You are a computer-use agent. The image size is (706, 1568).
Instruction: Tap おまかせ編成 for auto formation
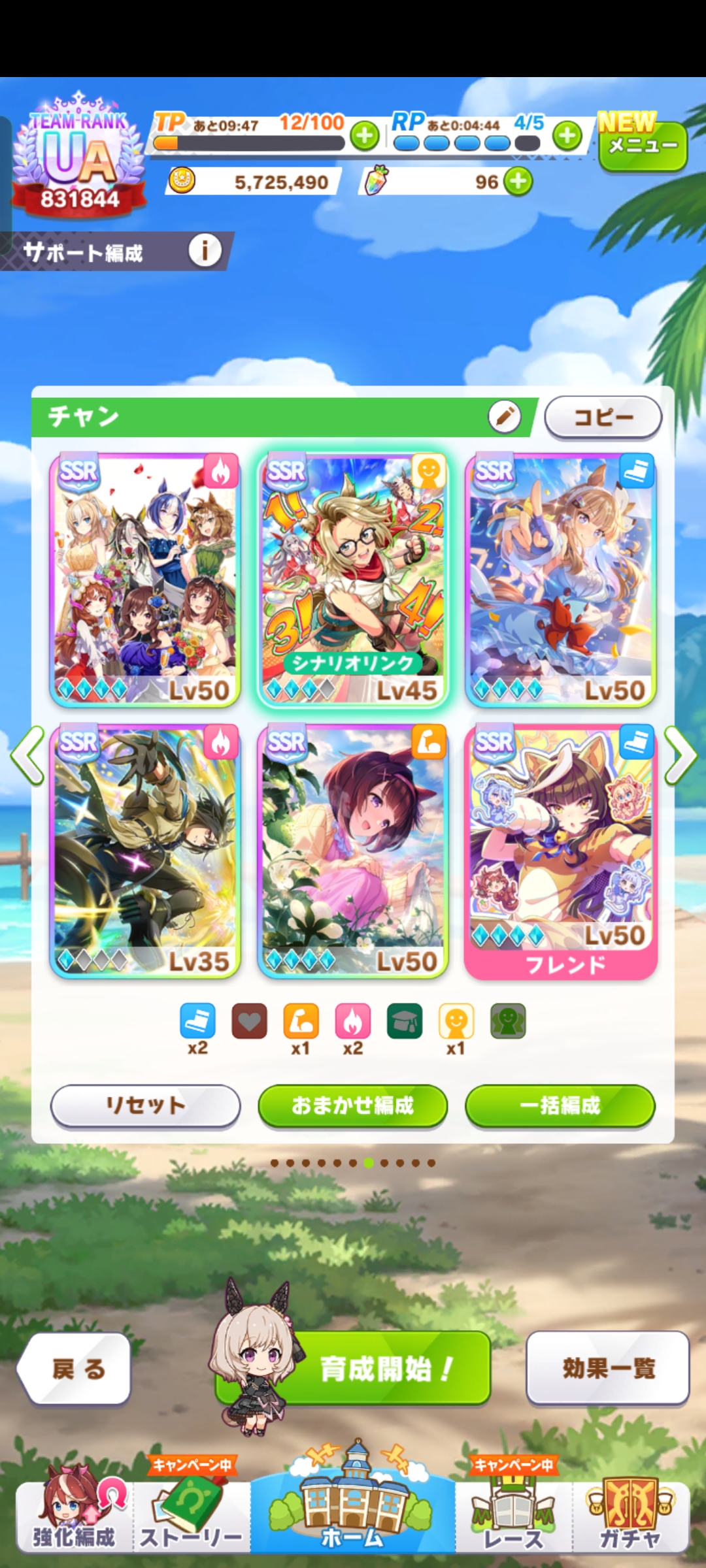pos(353,1105)
